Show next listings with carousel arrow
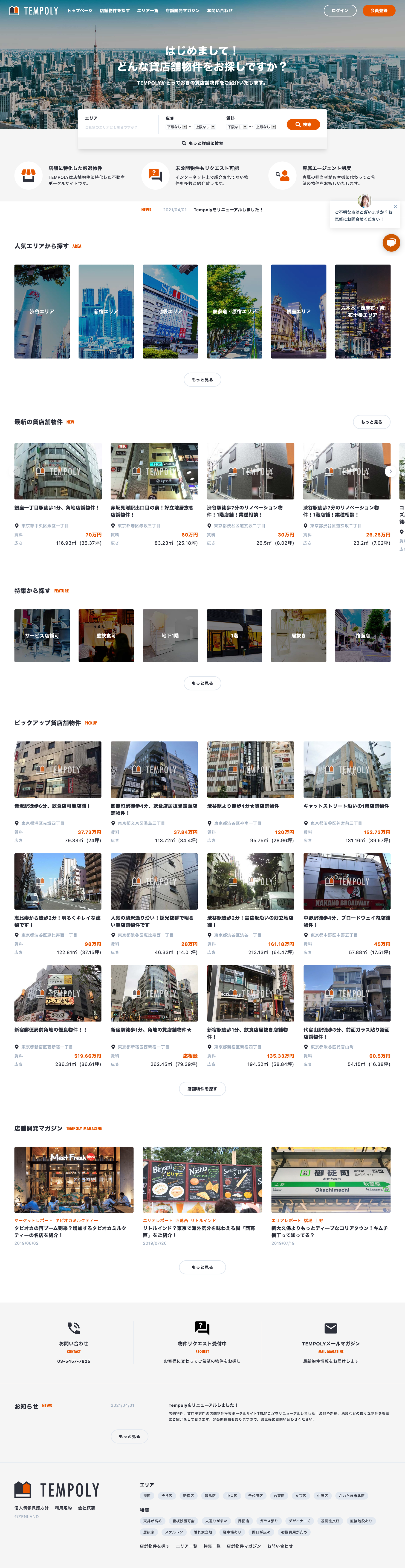Screen dimensions: 405x1568 pyautogui.click(x=390, y=471)
